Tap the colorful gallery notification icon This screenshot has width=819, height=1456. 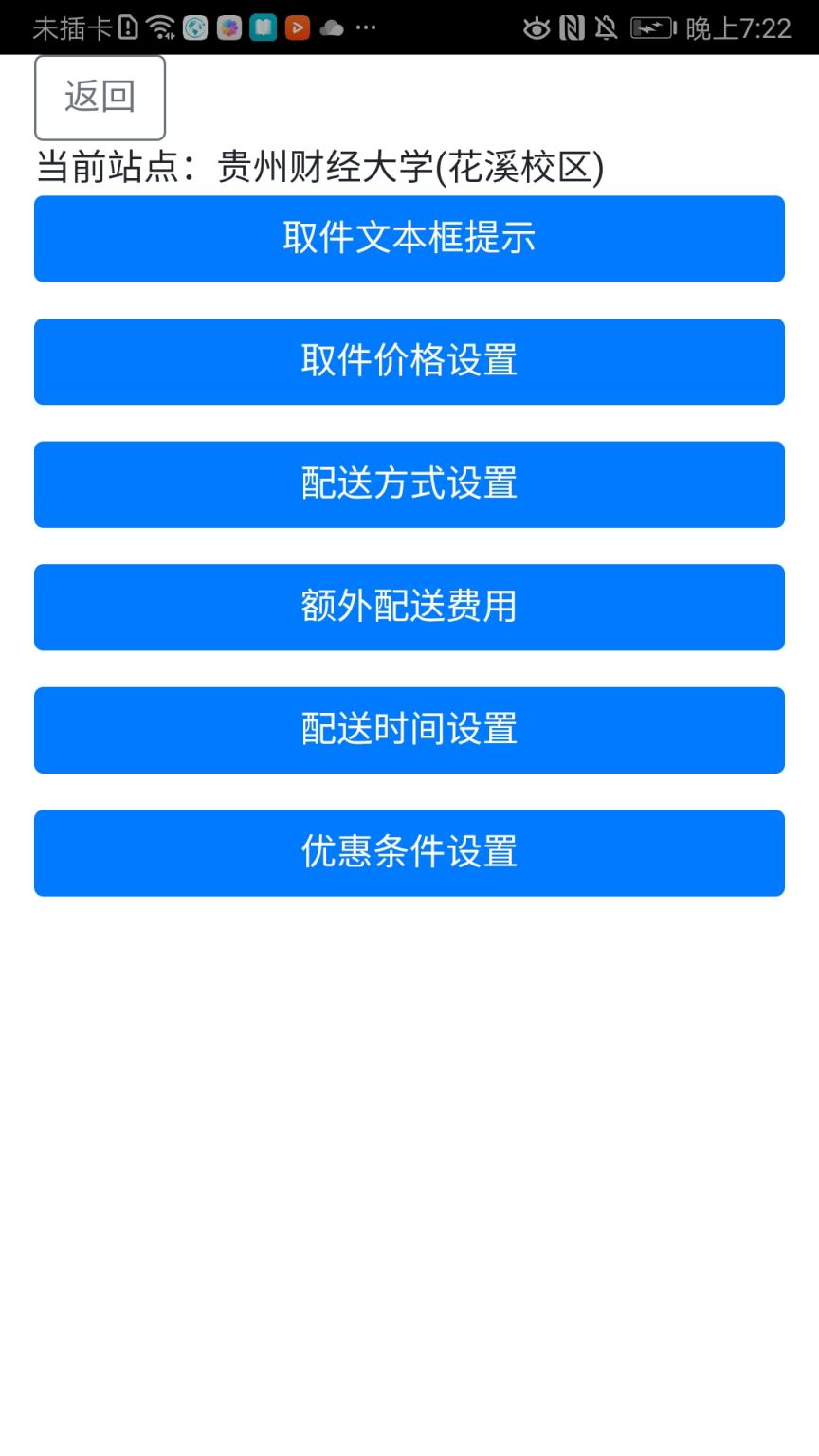point(228,28)
